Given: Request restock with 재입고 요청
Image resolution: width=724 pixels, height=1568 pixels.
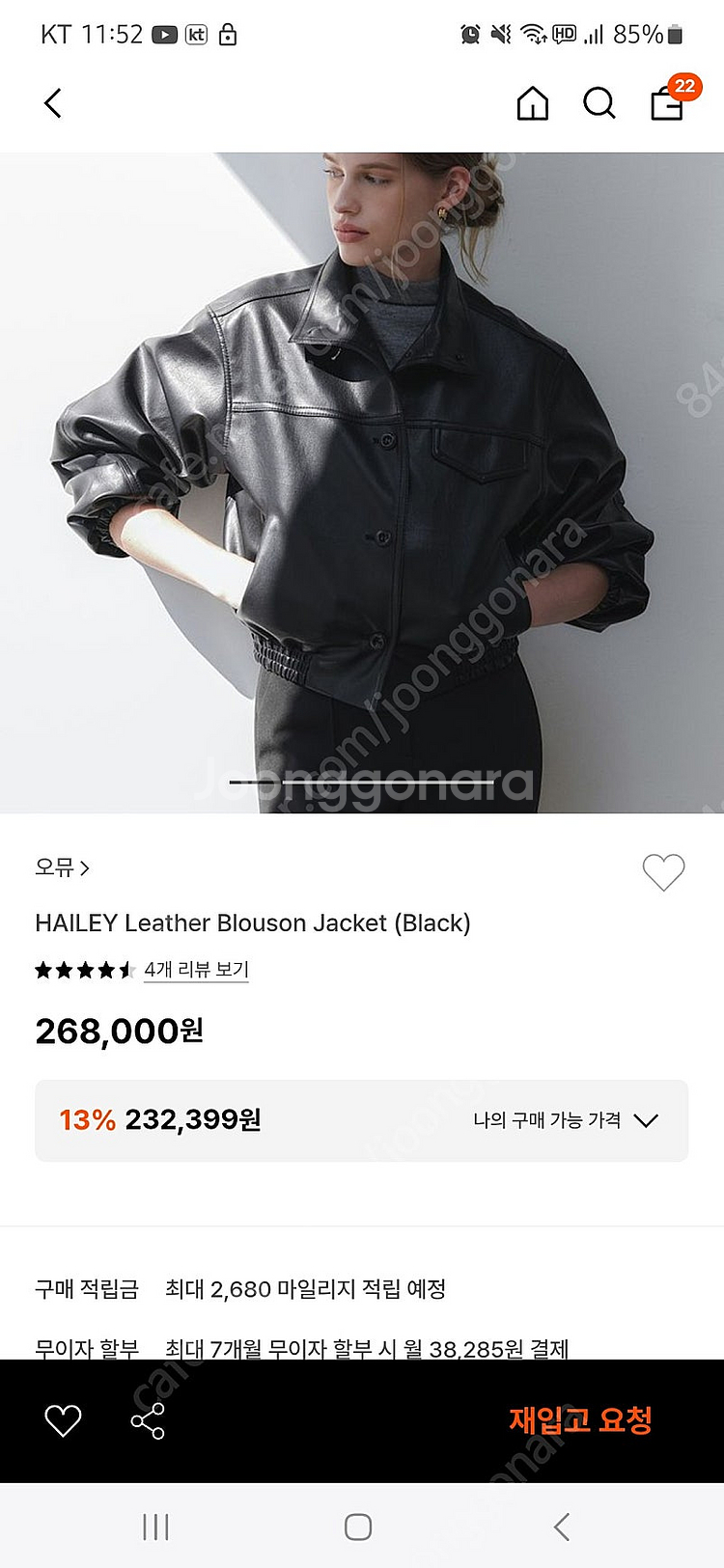Looking at the screenshot, I should coord(580,1420).
